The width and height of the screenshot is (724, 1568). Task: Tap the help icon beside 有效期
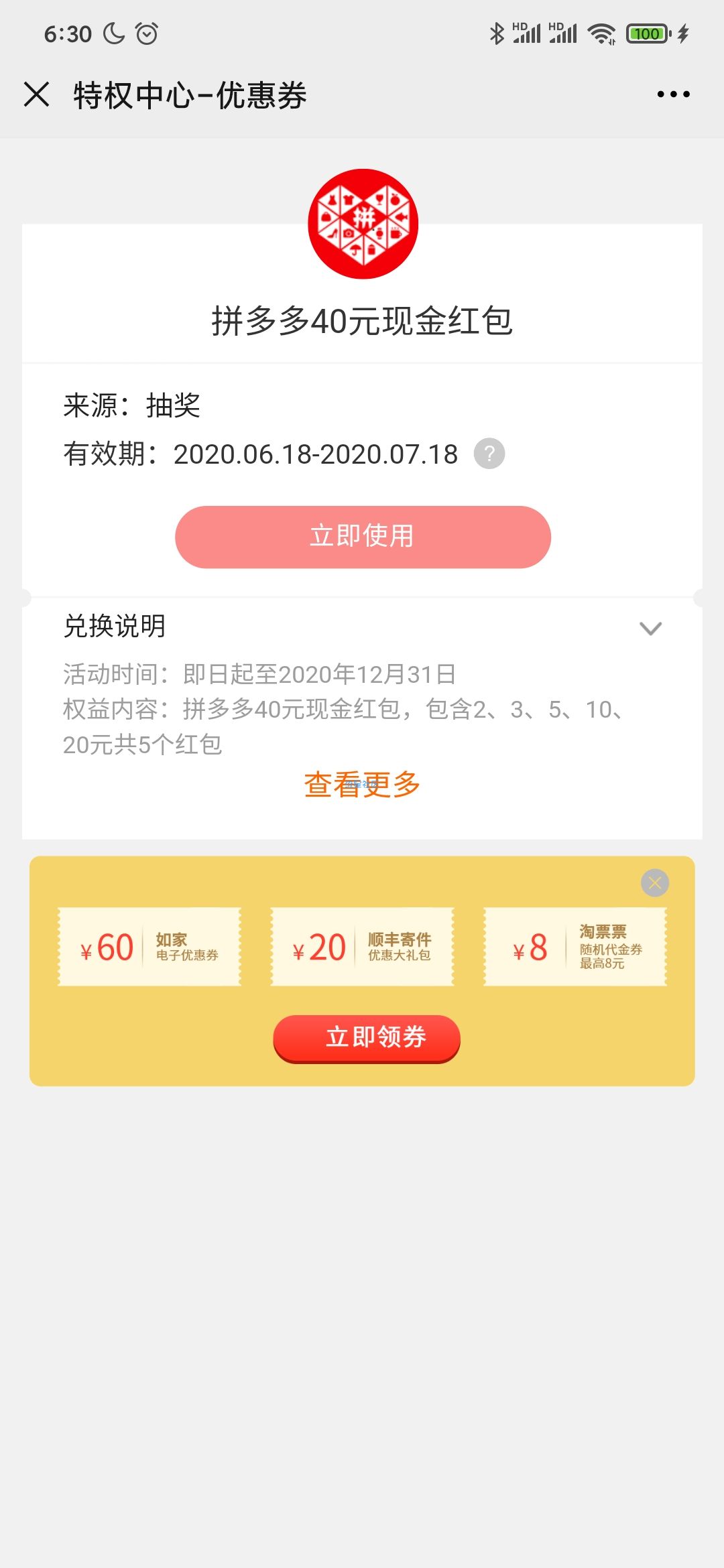click(489, 454)
